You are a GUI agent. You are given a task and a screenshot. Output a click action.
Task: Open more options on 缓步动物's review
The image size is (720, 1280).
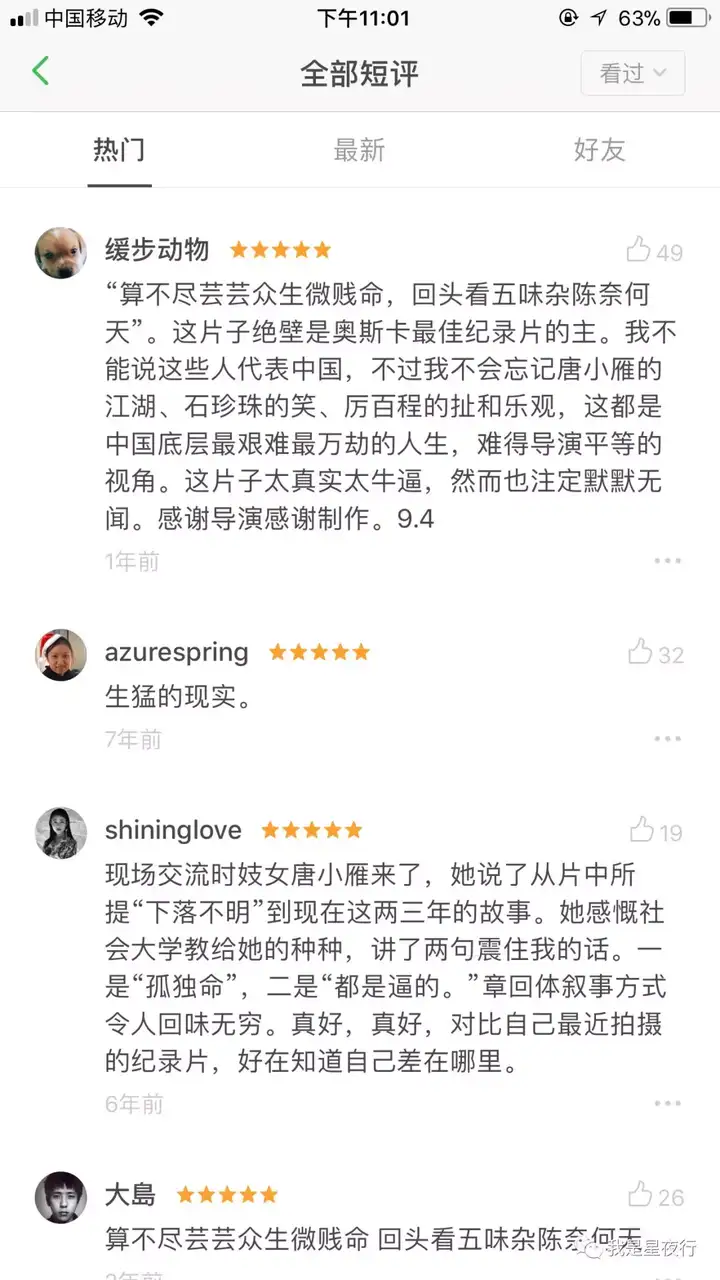668,561
